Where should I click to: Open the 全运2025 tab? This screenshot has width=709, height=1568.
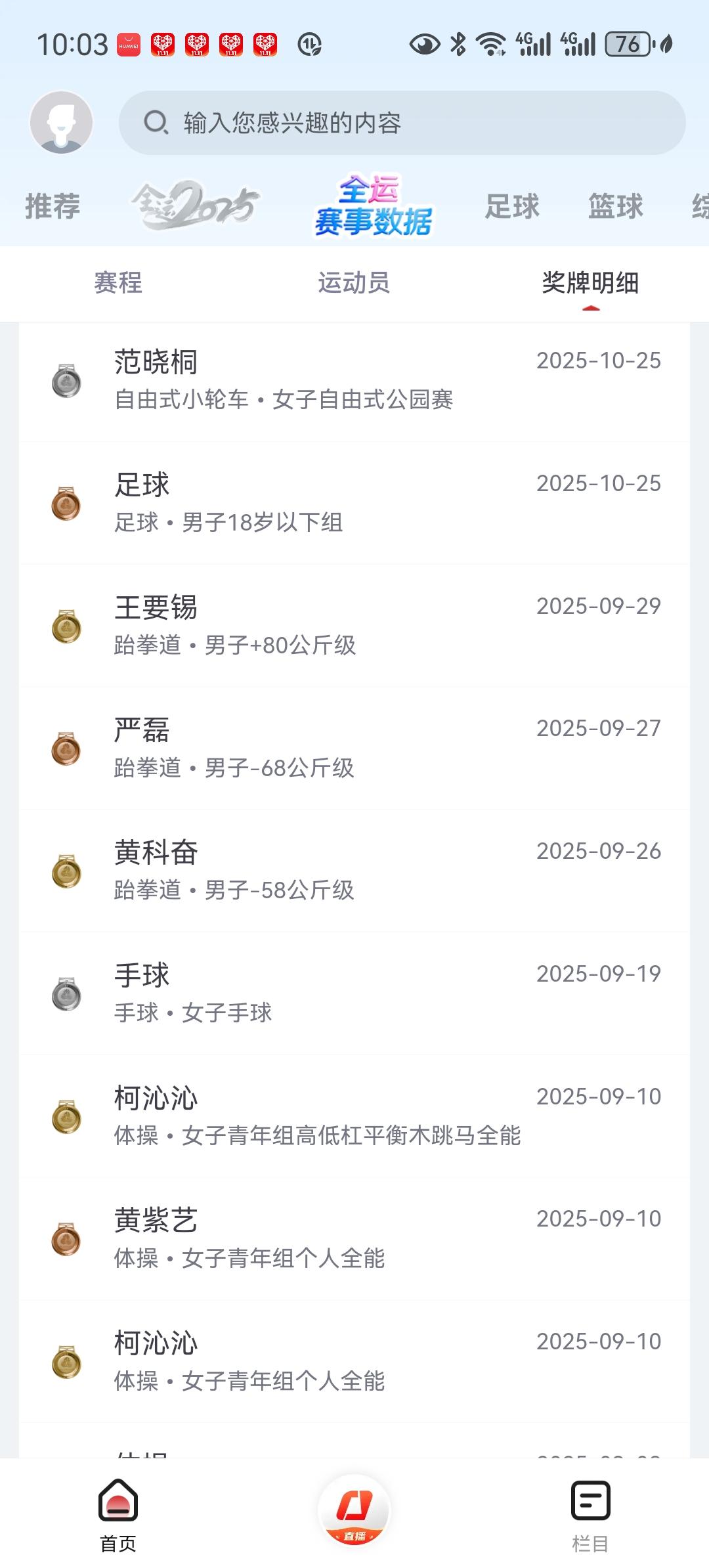point(195,206)
